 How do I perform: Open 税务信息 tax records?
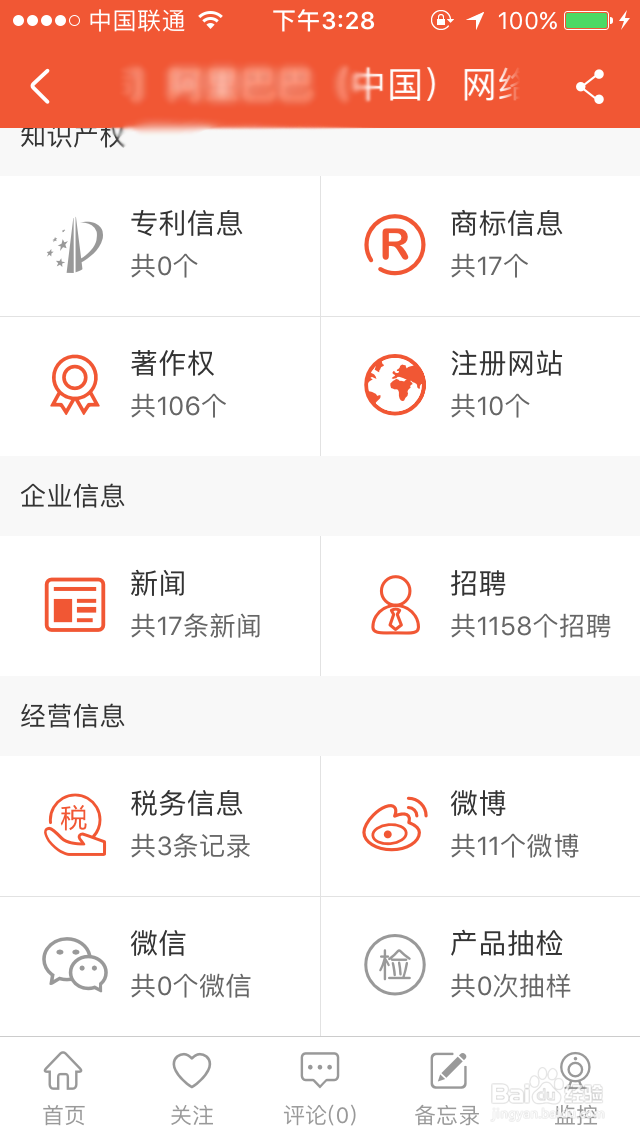point(159,826)
